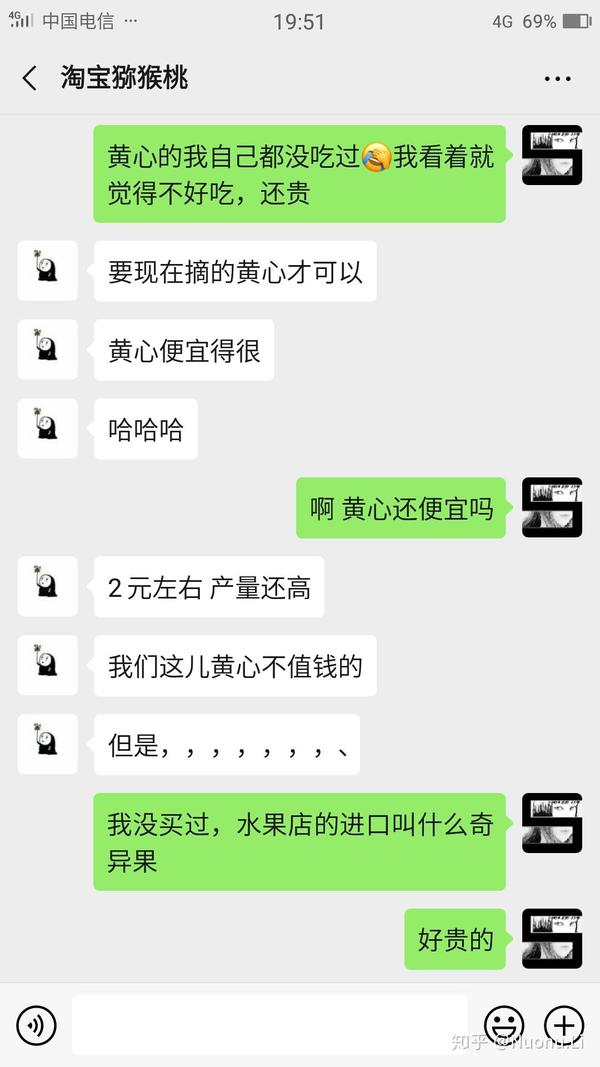Switch to voice message input
Viewport: 600px width, 1067px height.
(x=37, y=1025)
